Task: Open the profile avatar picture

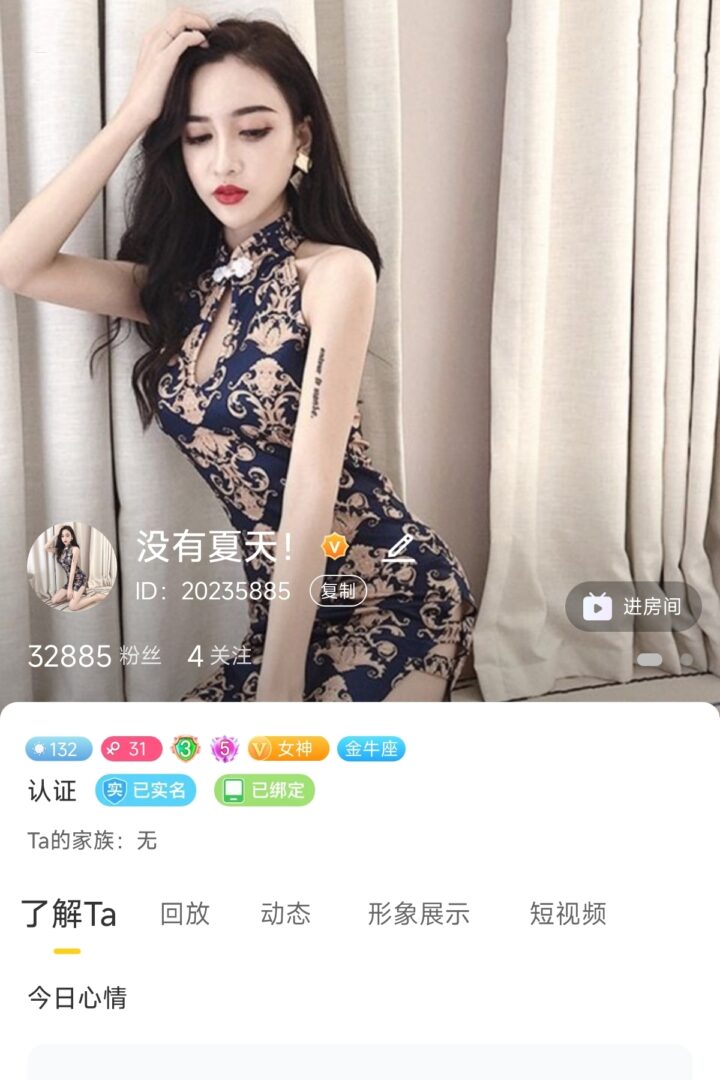Action: (x=71, y=565)
